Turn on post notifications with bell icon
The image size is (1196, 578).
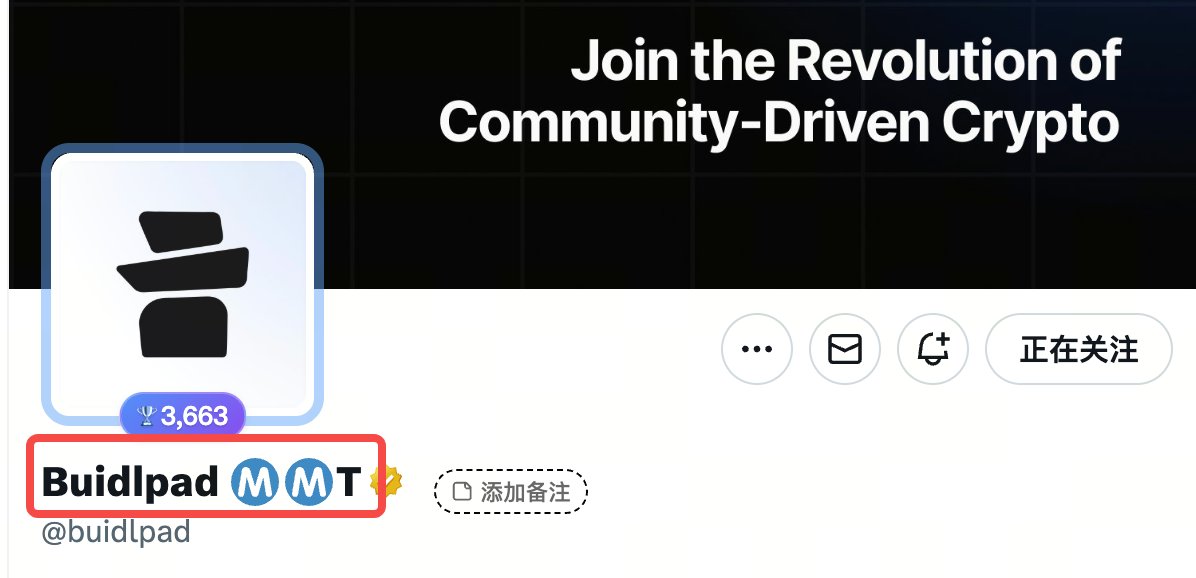(x=934, y=349)
